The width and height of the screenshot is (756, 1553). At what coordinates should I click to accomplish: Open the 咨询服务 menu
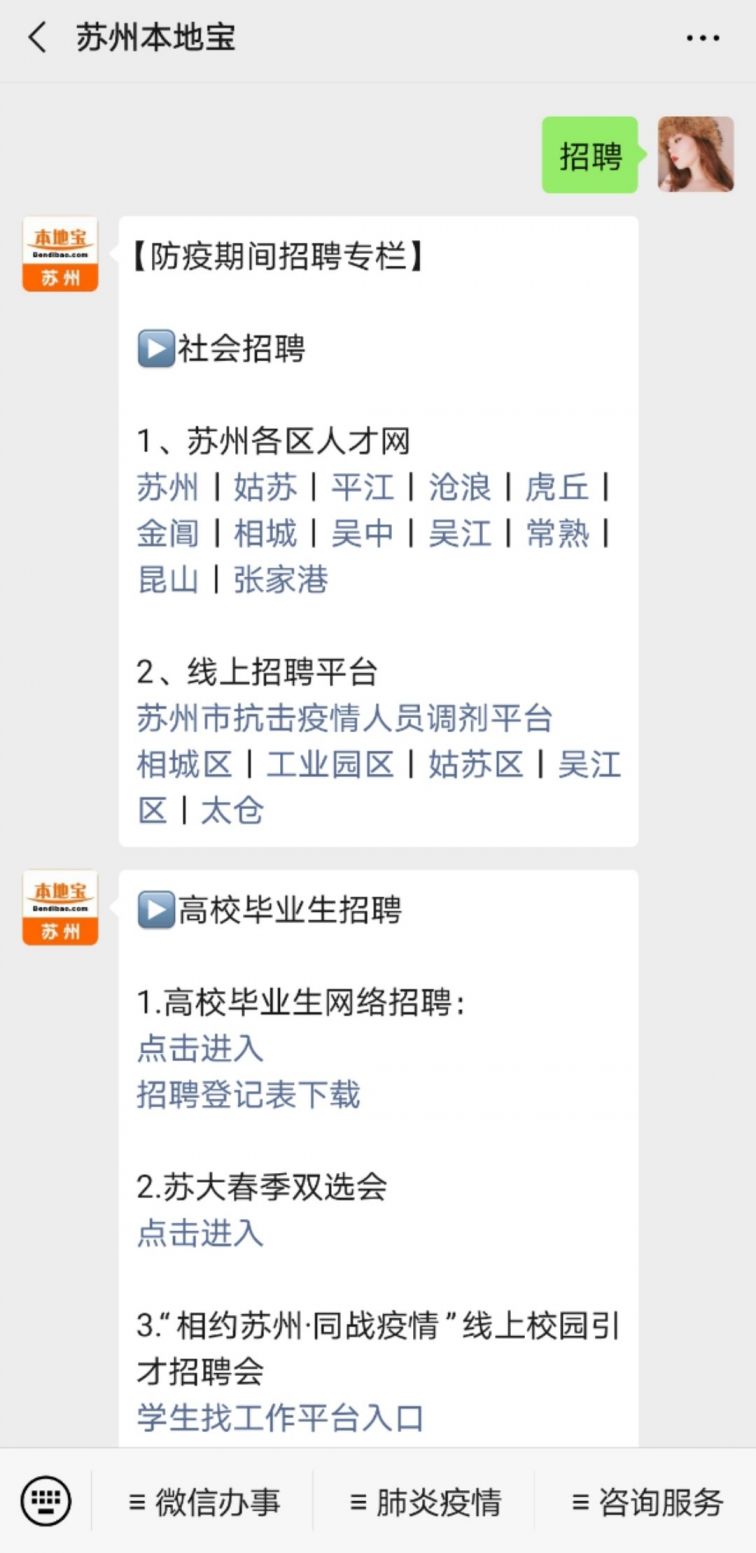click(x=647, y=1501)
